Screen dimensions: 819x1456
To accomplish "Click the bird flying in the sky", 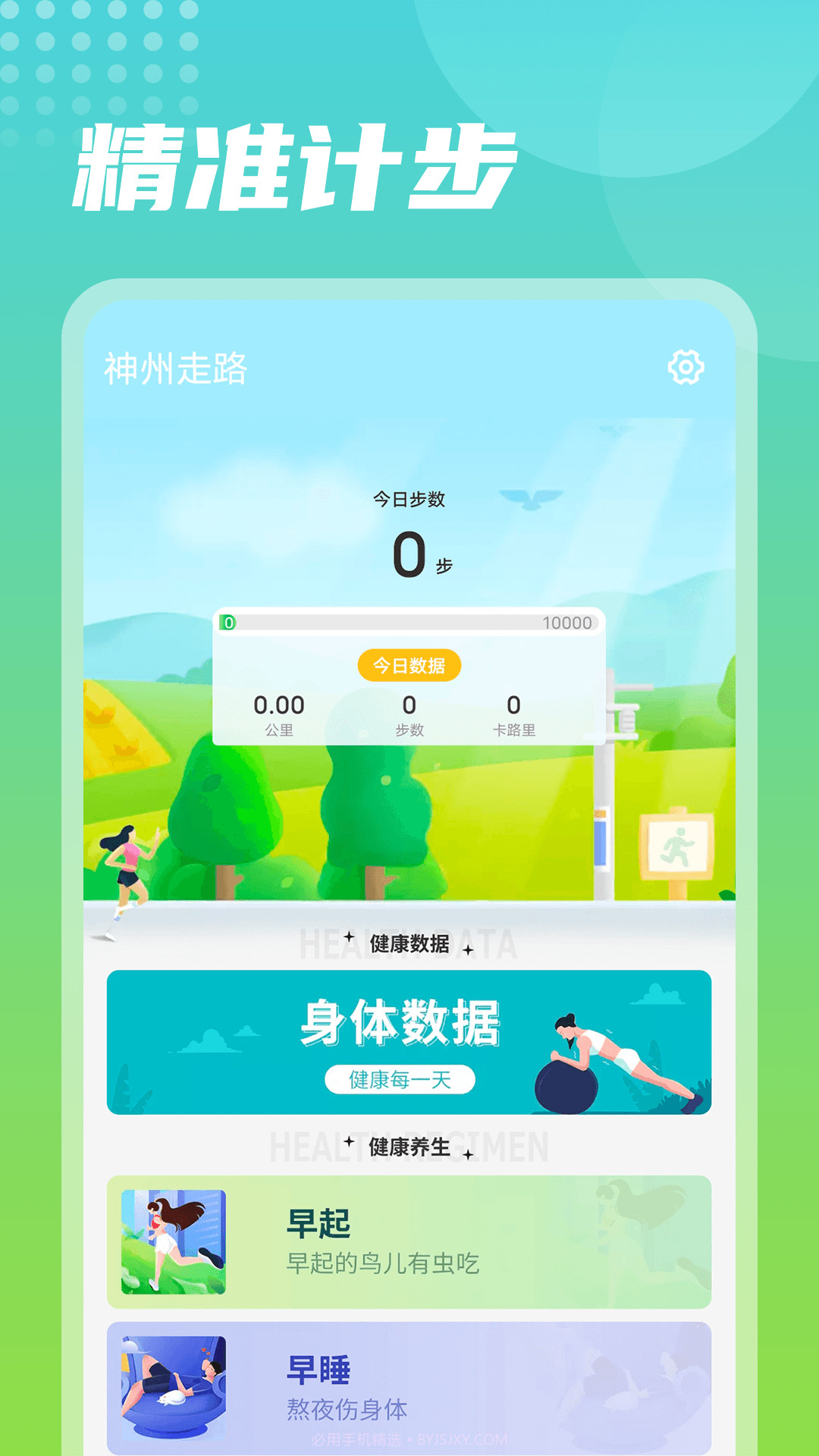I will (531, 497).
